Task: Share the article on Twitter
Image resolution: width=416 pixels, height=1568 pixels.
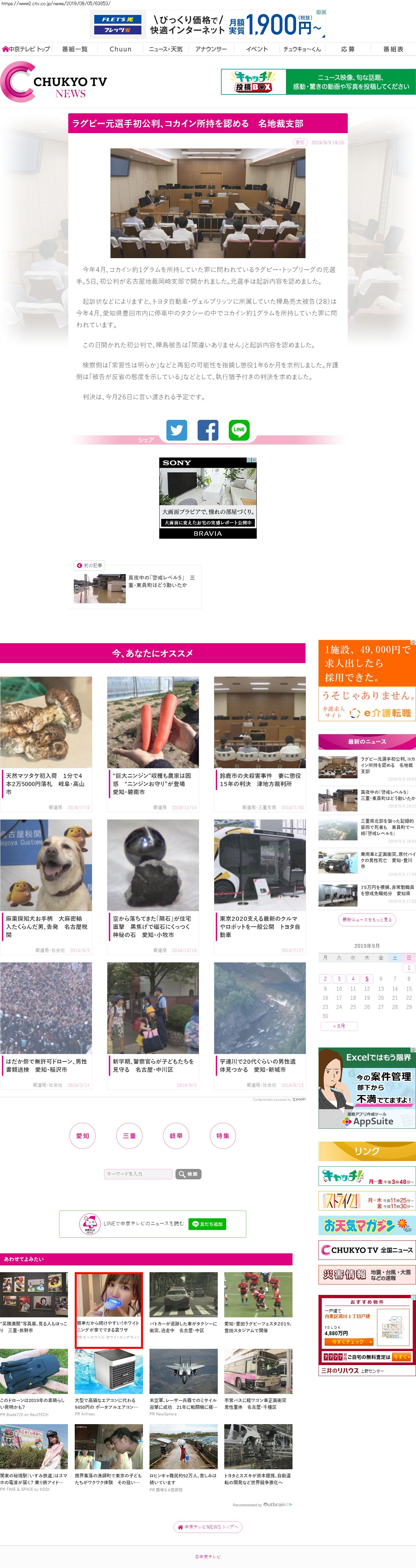Action: 176,430
